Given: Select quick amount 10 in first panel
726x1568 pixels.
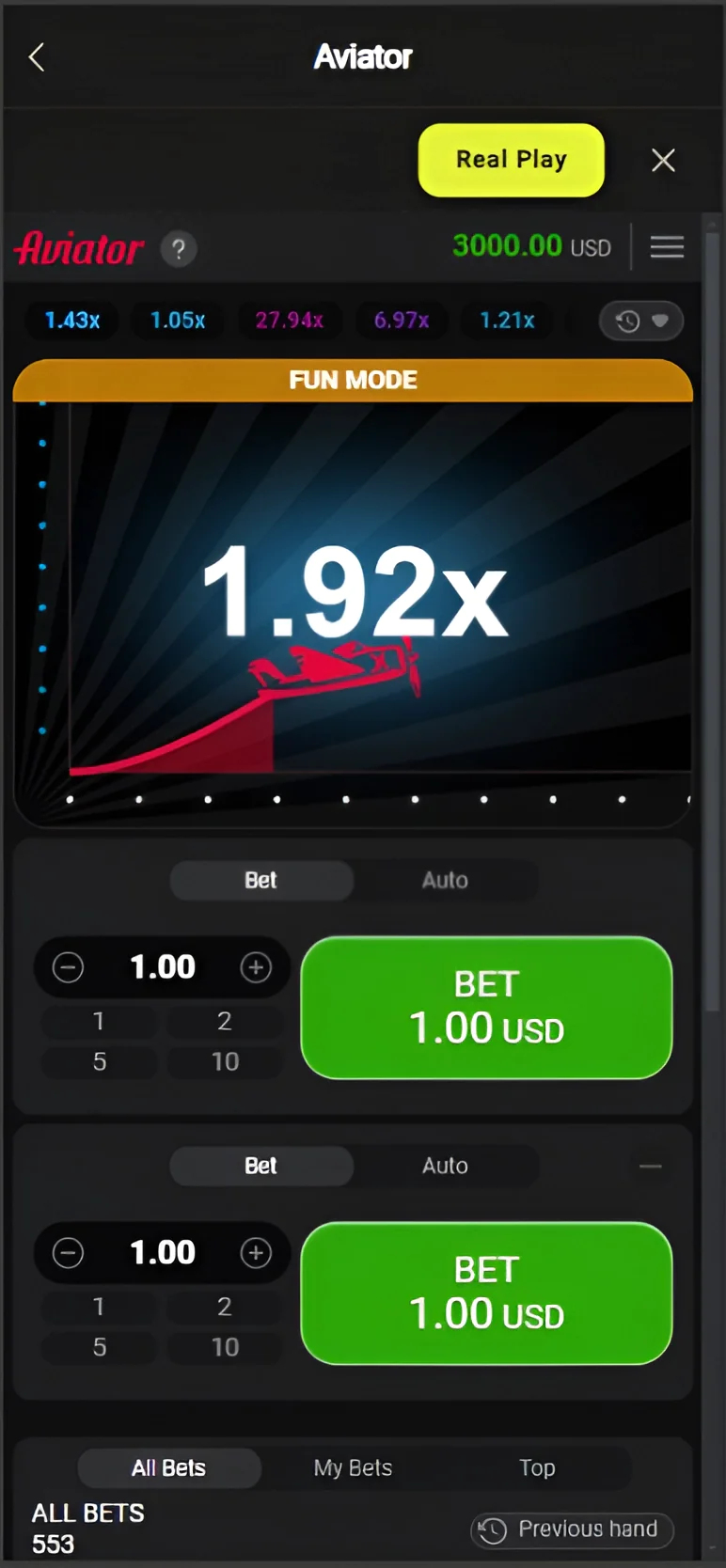Looking at the screenshot, I should click(225, 1062).
